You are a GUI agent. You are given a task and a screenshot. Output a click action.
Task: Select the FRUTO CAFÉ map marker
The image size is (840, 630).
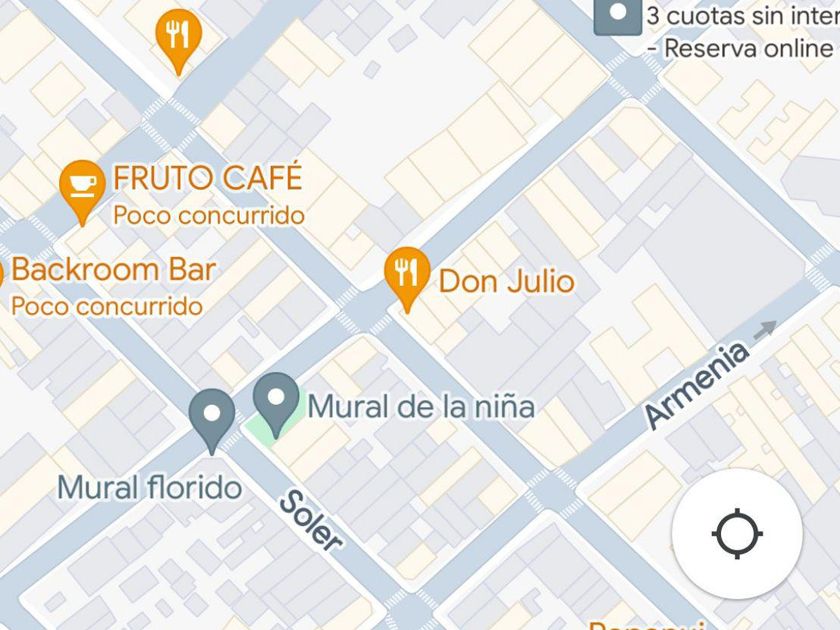82,188
